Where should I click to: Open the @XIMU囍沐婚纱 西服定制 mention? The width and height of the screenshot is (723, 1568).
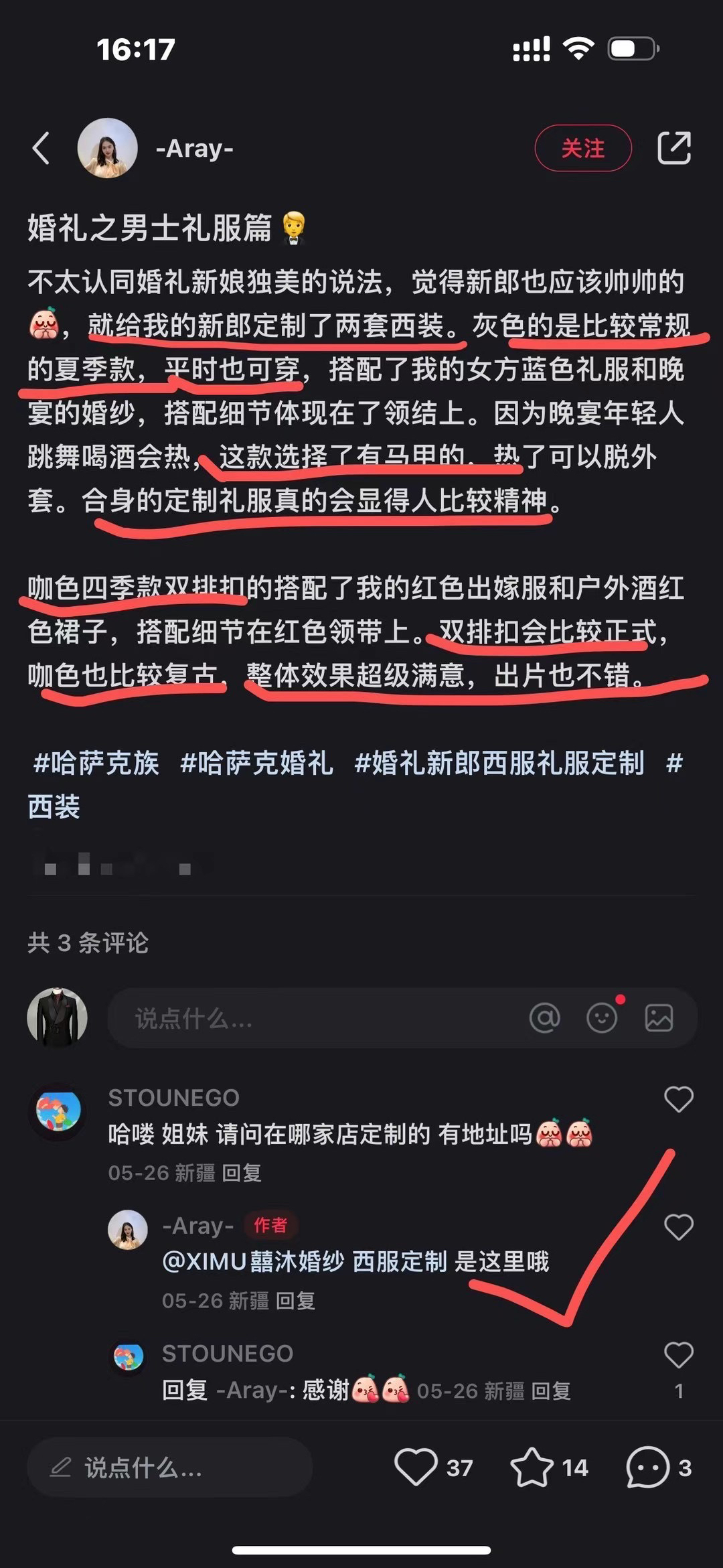click(x=305, y=1261)
